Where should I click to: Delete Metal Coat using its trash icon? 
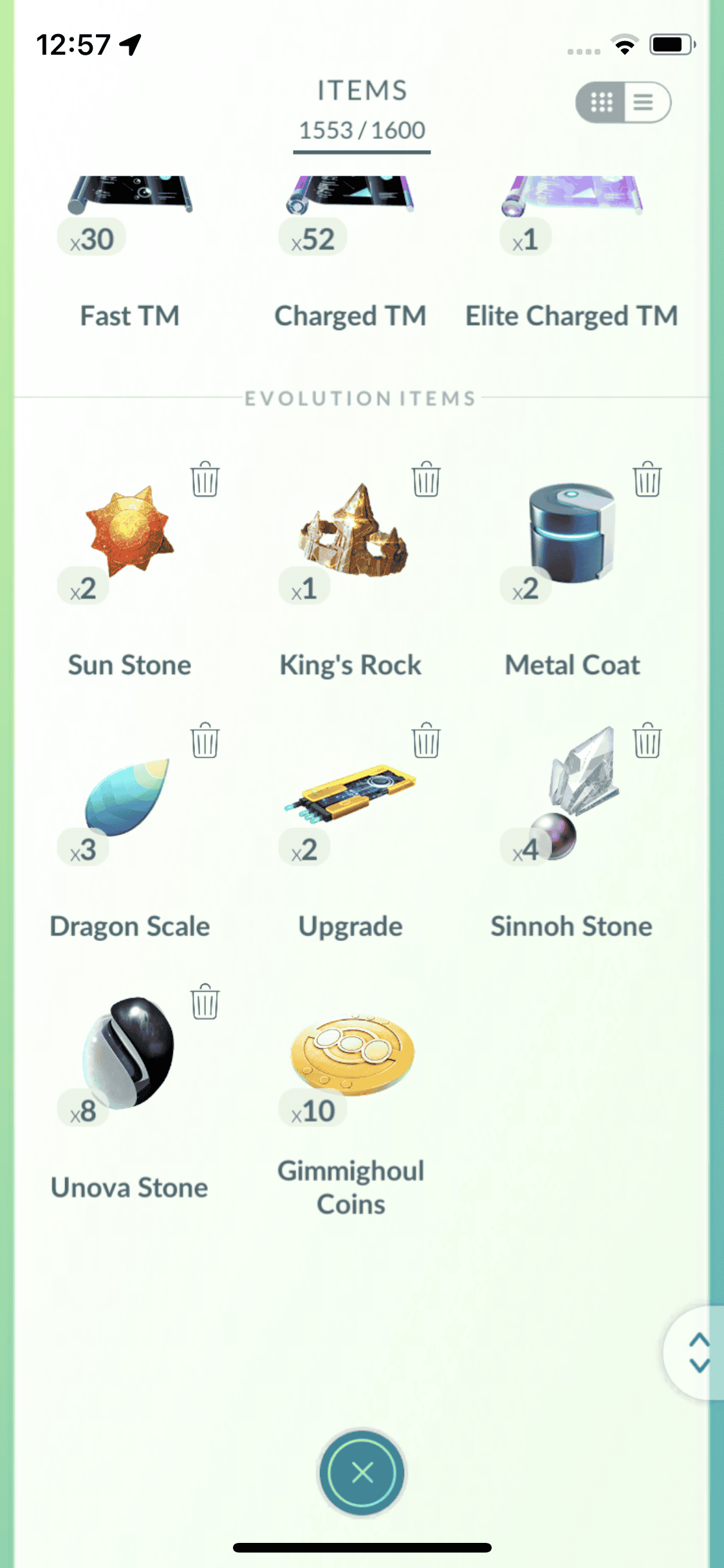click(x=647, y=480)
